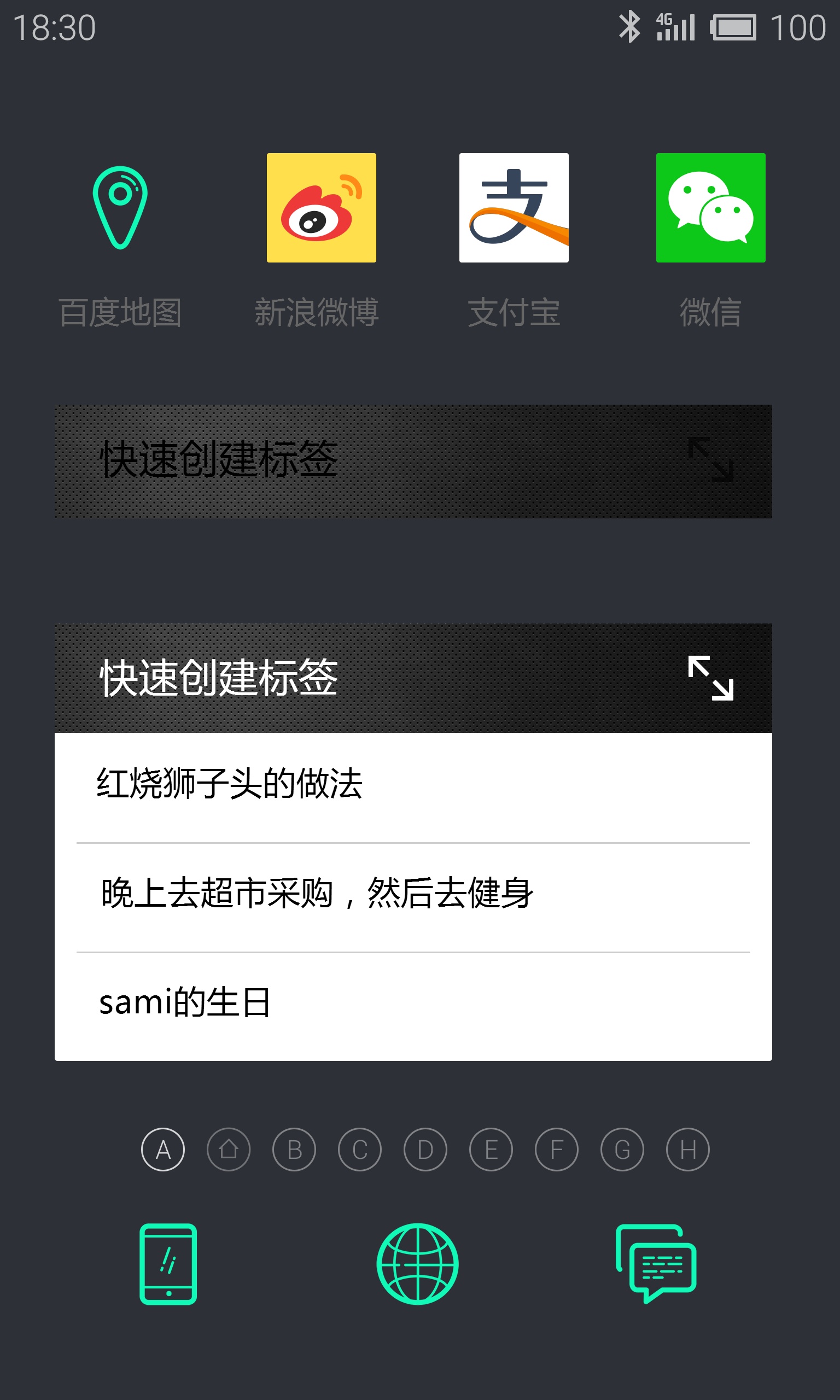This screenshot has width=840, height=1400.
Task: Open the 支付宝 app
Action: pyautogui.click(x=514, y=208)
